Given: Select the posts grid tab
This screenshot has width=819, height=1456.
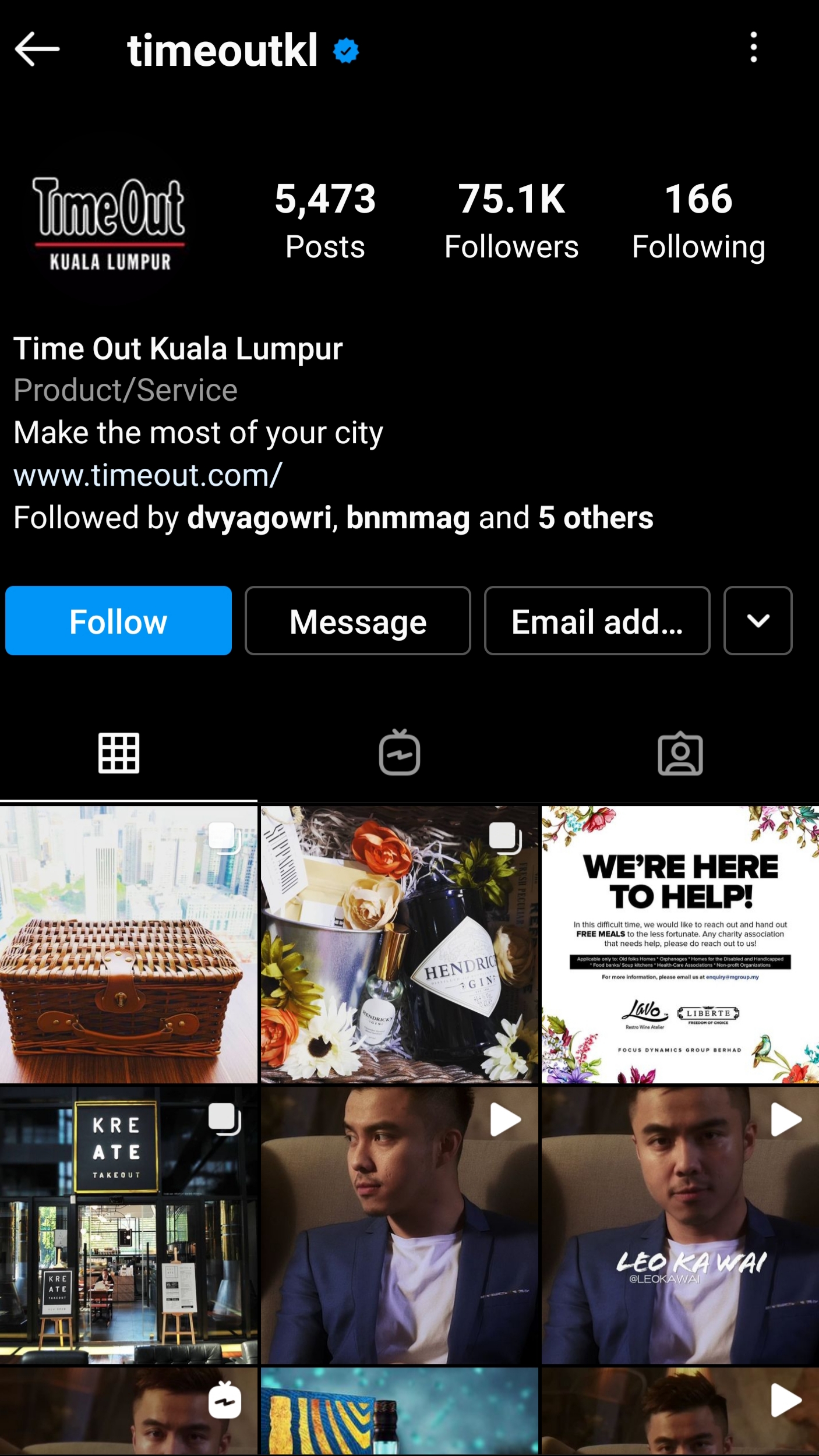Looking at the screenshot, I should coord(119,753).
